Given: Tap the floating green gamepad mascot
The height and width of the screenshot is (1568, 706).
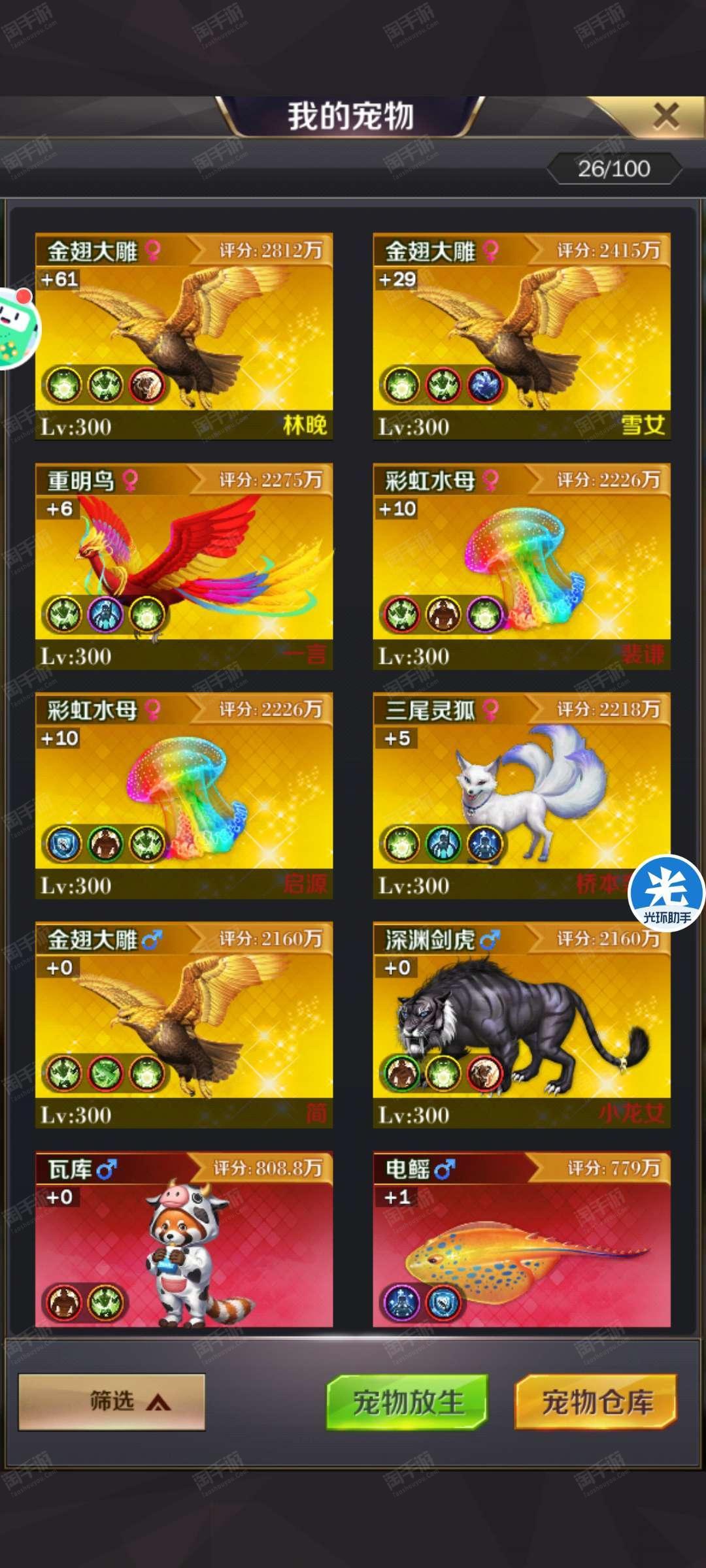Looking at the screenshot, I should click(18, 329).
